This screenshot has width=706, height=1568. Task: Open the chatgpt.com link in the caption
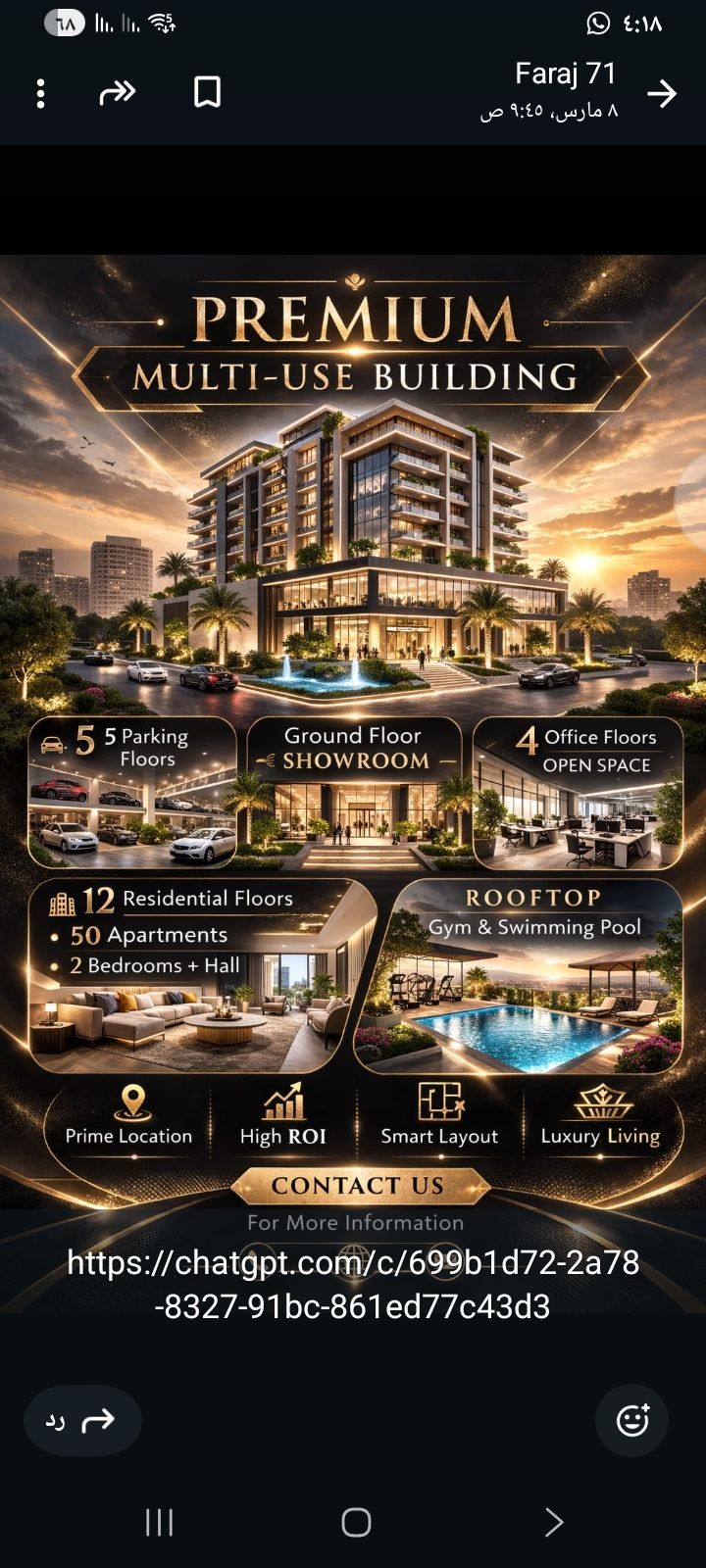pos(353,1284)
